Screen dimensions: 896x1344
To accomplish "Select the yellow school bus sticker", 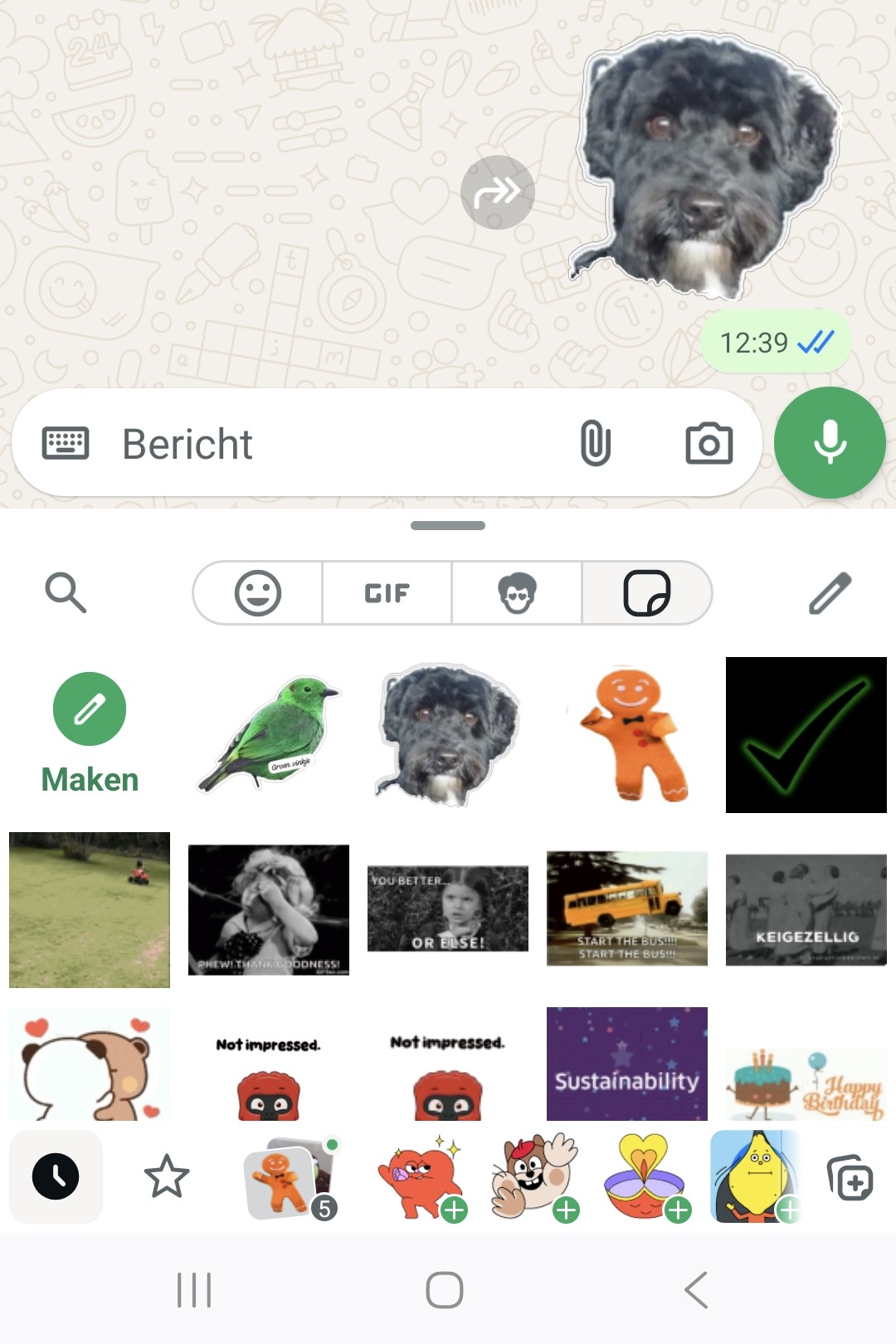I will point(627,908).
